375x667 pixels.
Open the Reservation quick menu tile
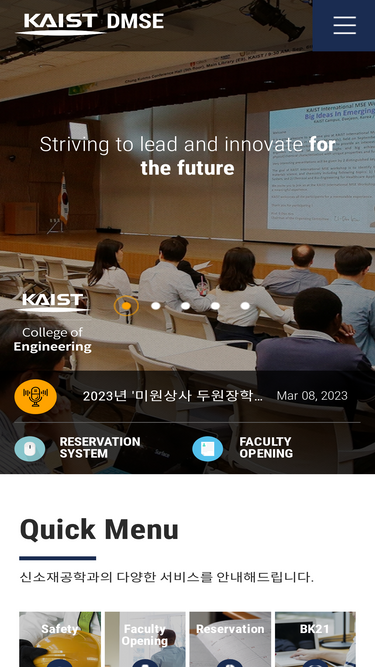tap(230, 639)
